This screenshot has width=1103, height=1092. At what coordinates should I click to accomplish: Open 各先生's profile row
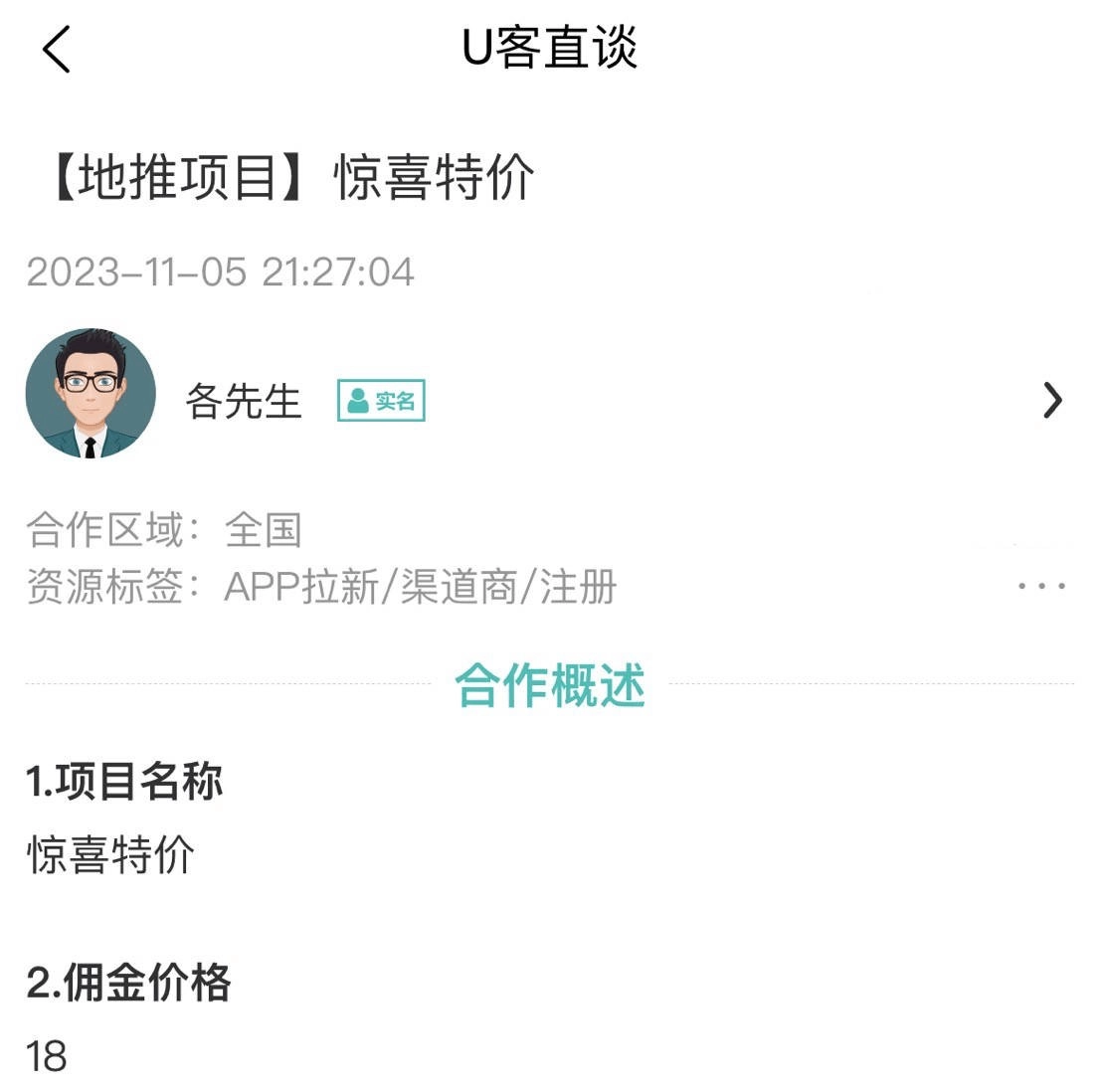click(x=1051, y=400)
